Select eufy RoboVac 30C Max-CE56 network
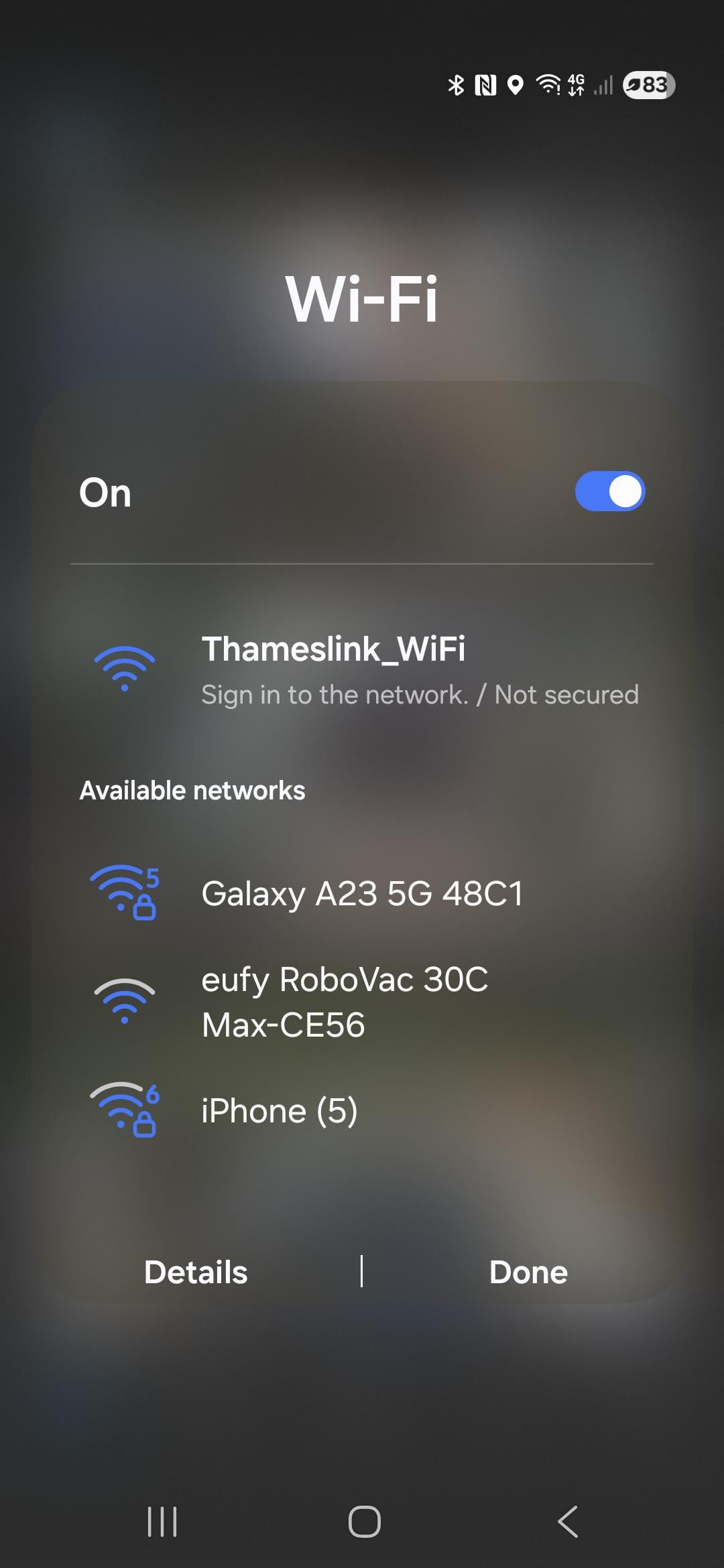 (x=362, y=1002)
